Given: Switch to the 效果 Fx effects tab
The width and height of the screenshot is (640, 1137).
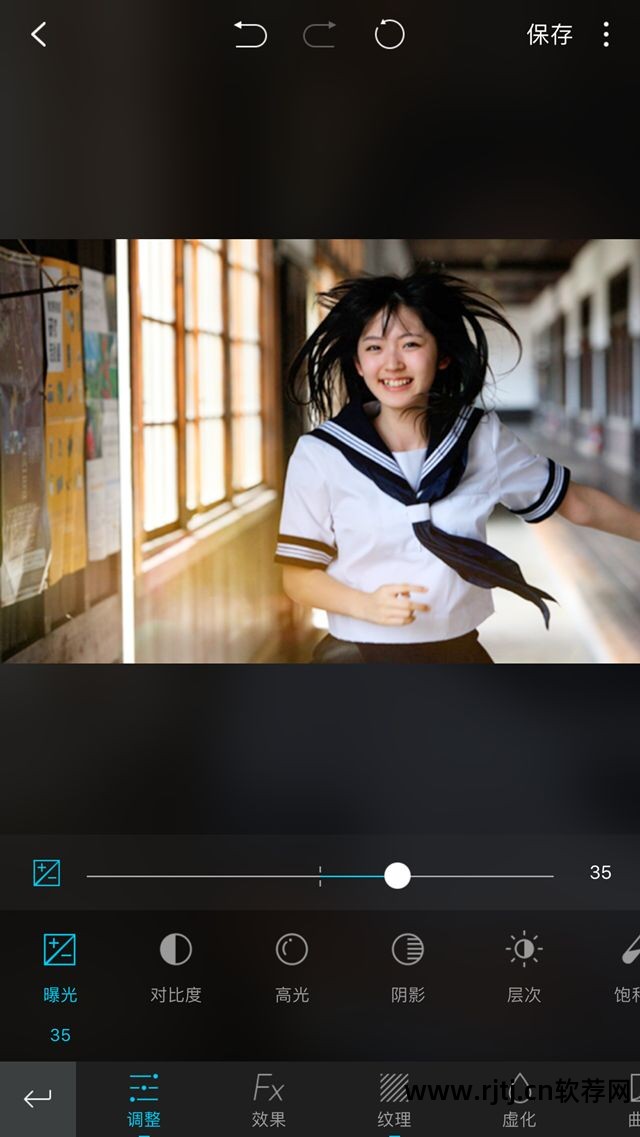Looking at the screenshot, I should coord(269,1100).
